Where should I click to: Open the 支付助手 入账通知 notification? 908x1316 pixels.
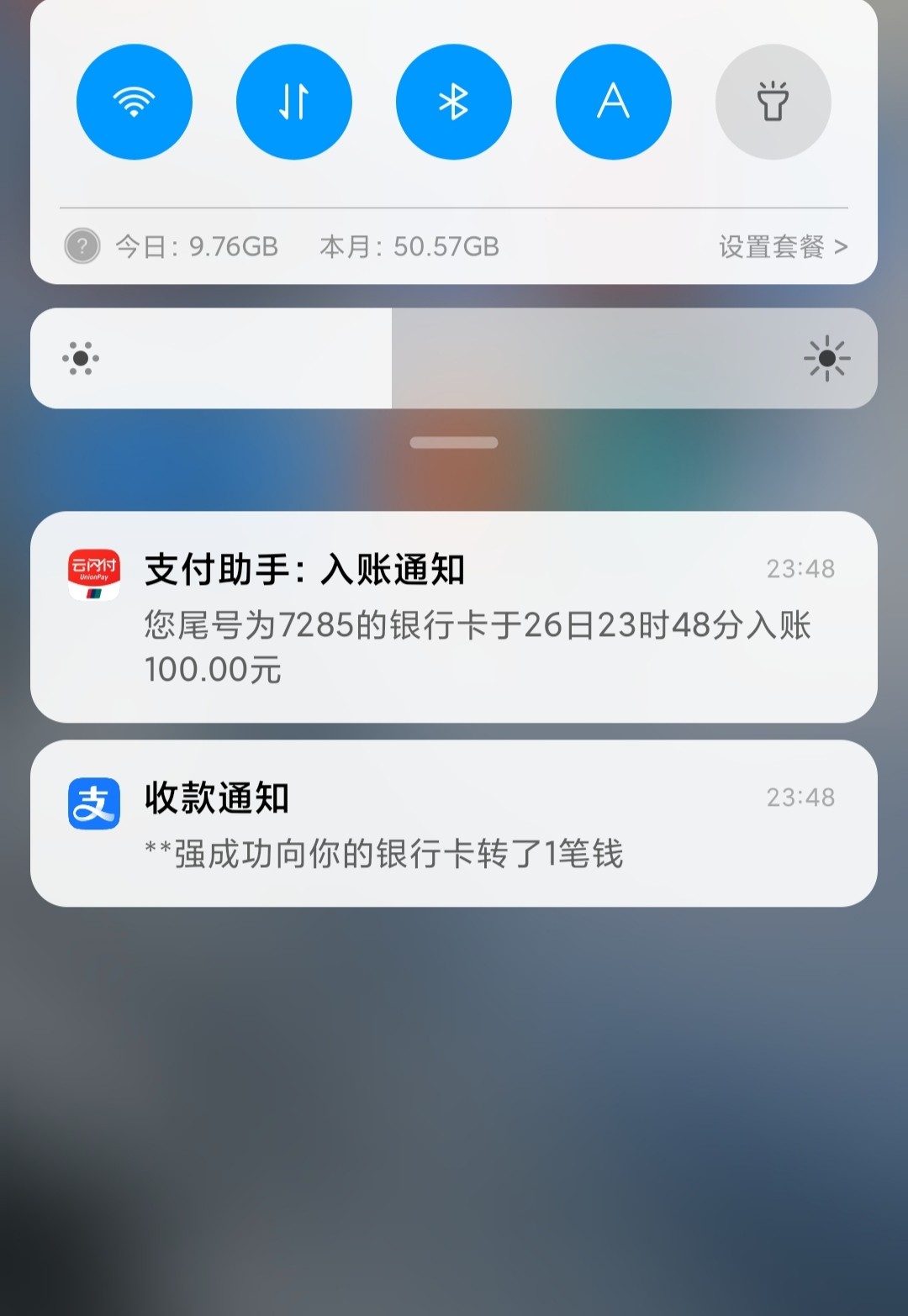coord(454,618)
